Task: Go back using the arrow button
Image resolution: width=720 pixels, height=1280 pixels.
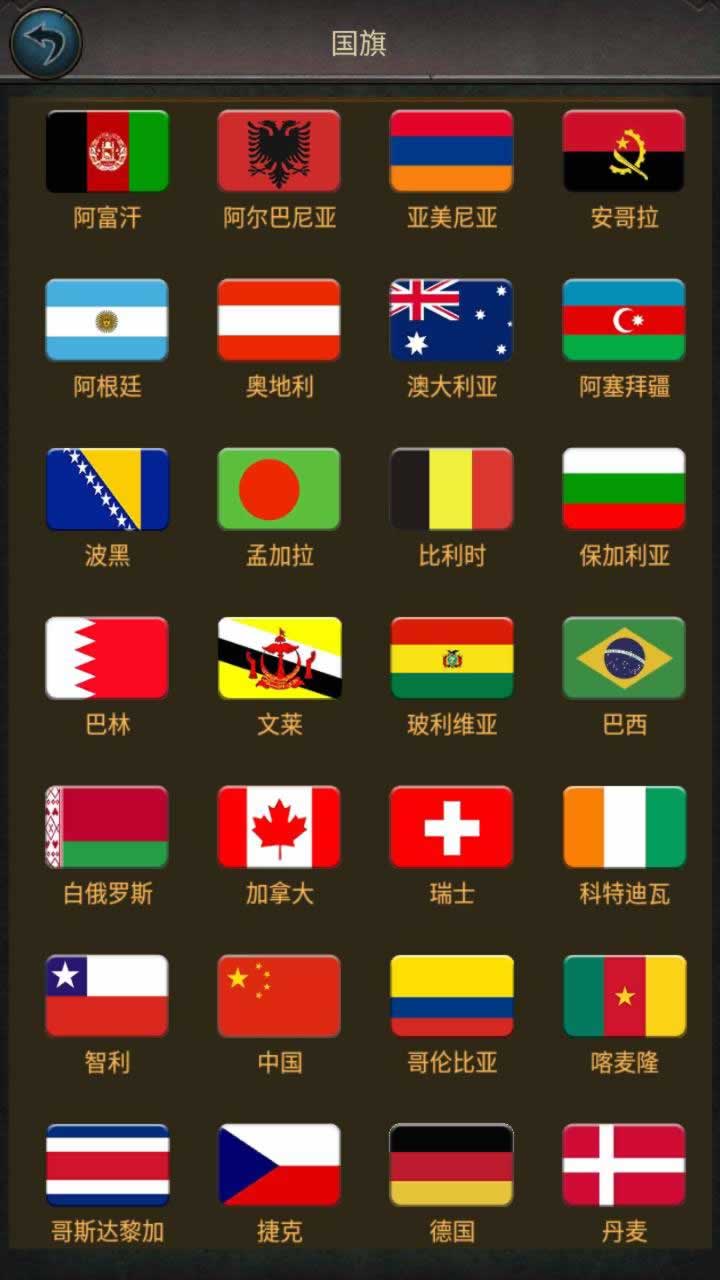Action: click(x=45, y=43)
